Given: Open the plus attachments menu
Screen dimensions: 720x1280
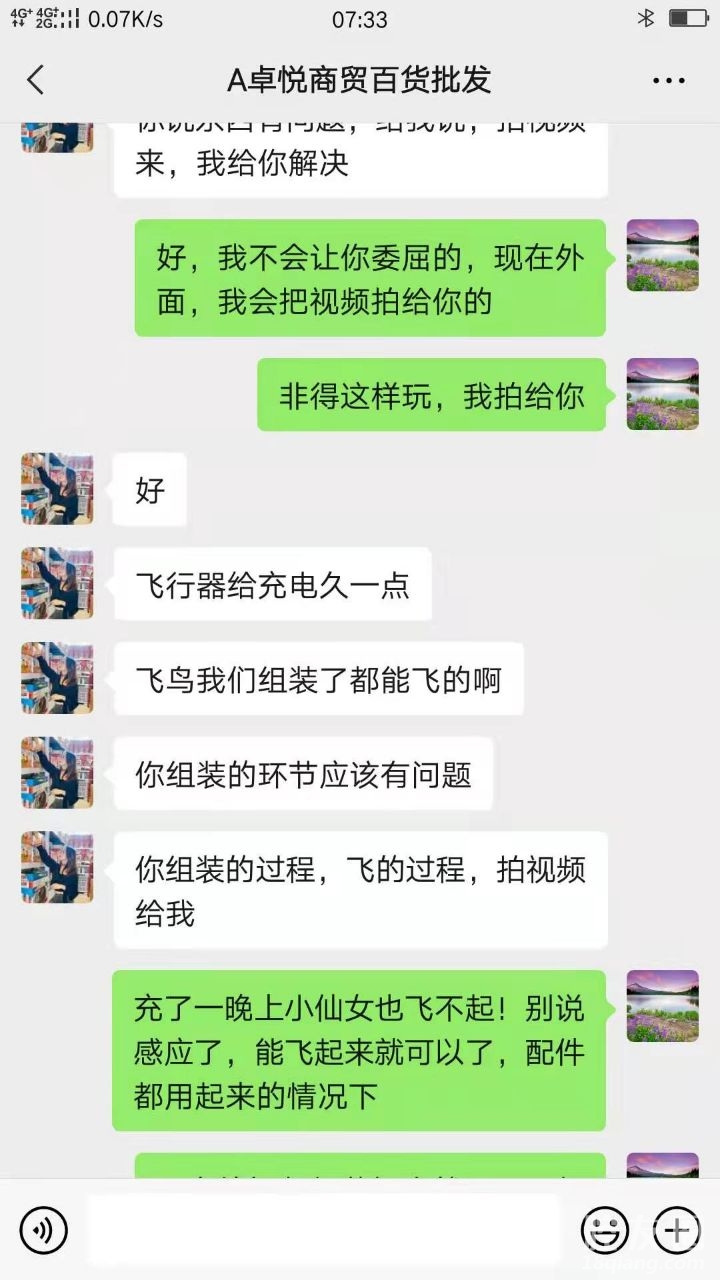Looking at the screenshot, I should pos(677,1229).
